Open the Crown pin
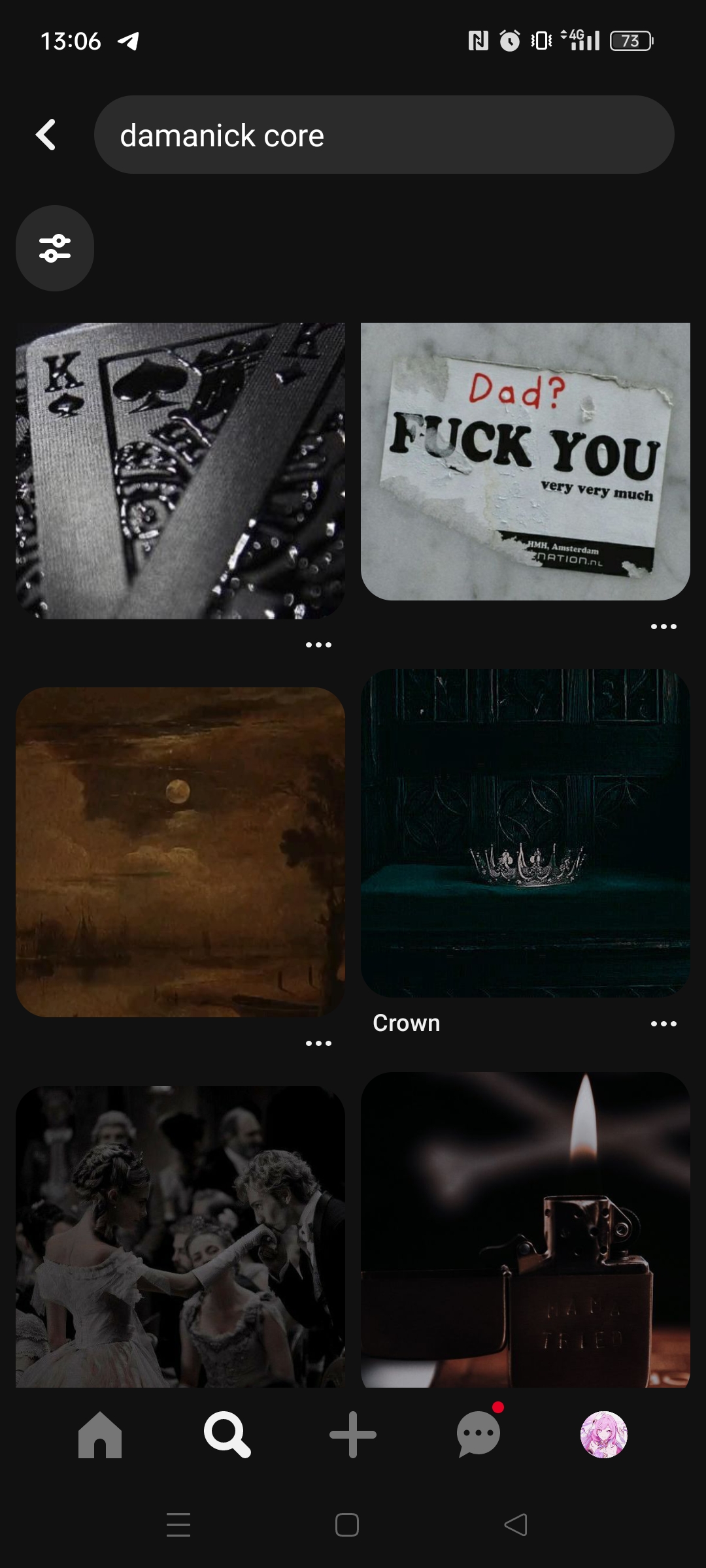This screenshot has height=1568, width=706. tap(525, 833)
